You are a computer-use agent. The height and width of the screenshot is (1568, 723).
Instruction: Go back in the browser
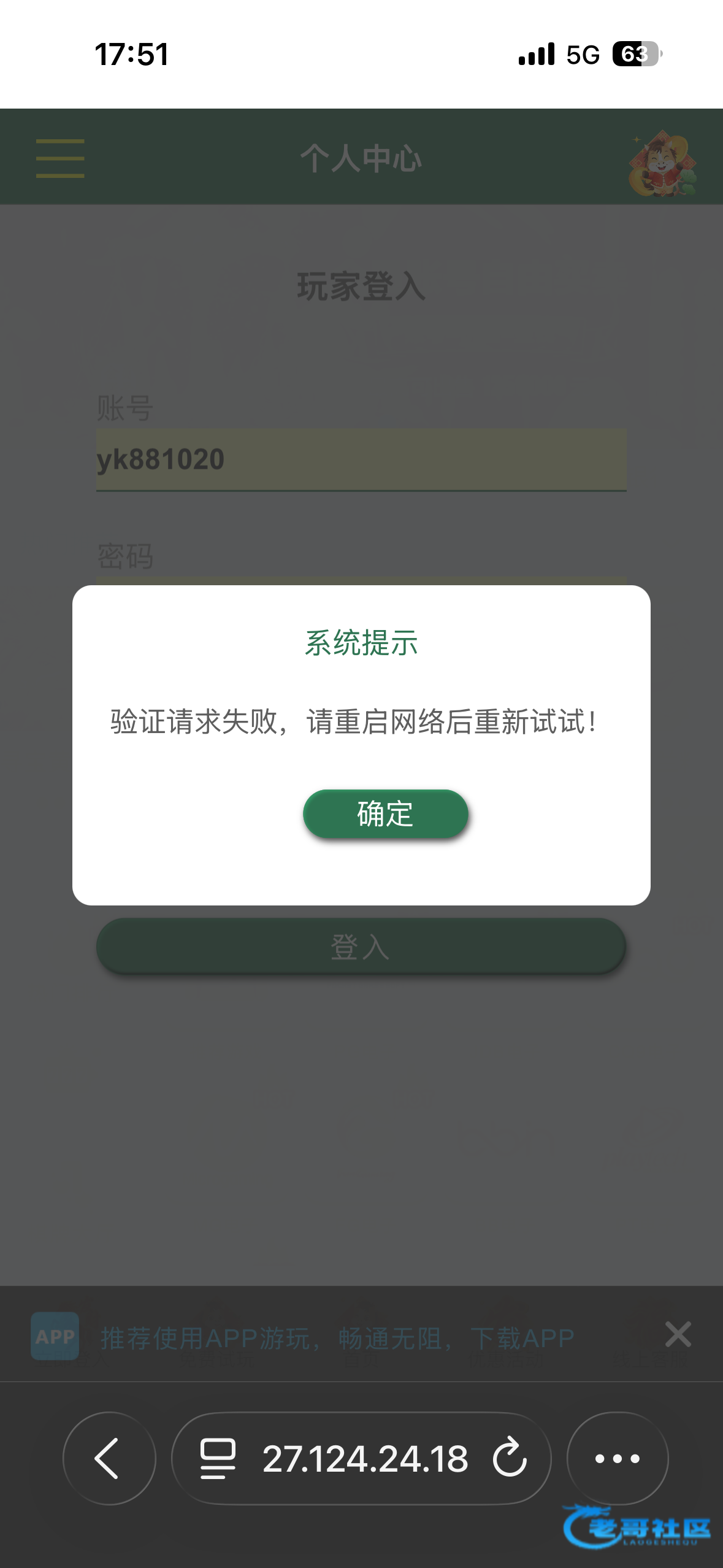click(x=109, y=1458)
